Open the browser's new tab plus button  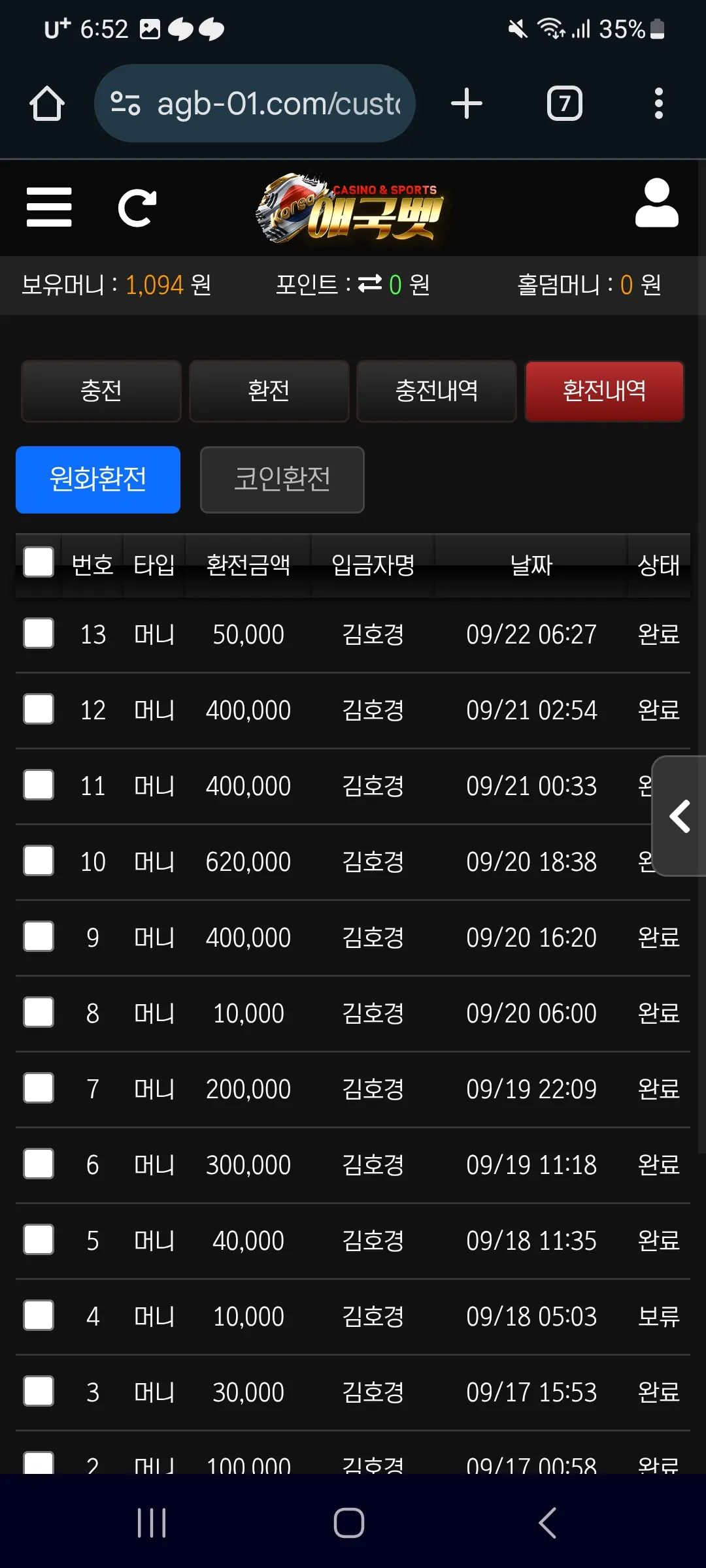(467, 104)
